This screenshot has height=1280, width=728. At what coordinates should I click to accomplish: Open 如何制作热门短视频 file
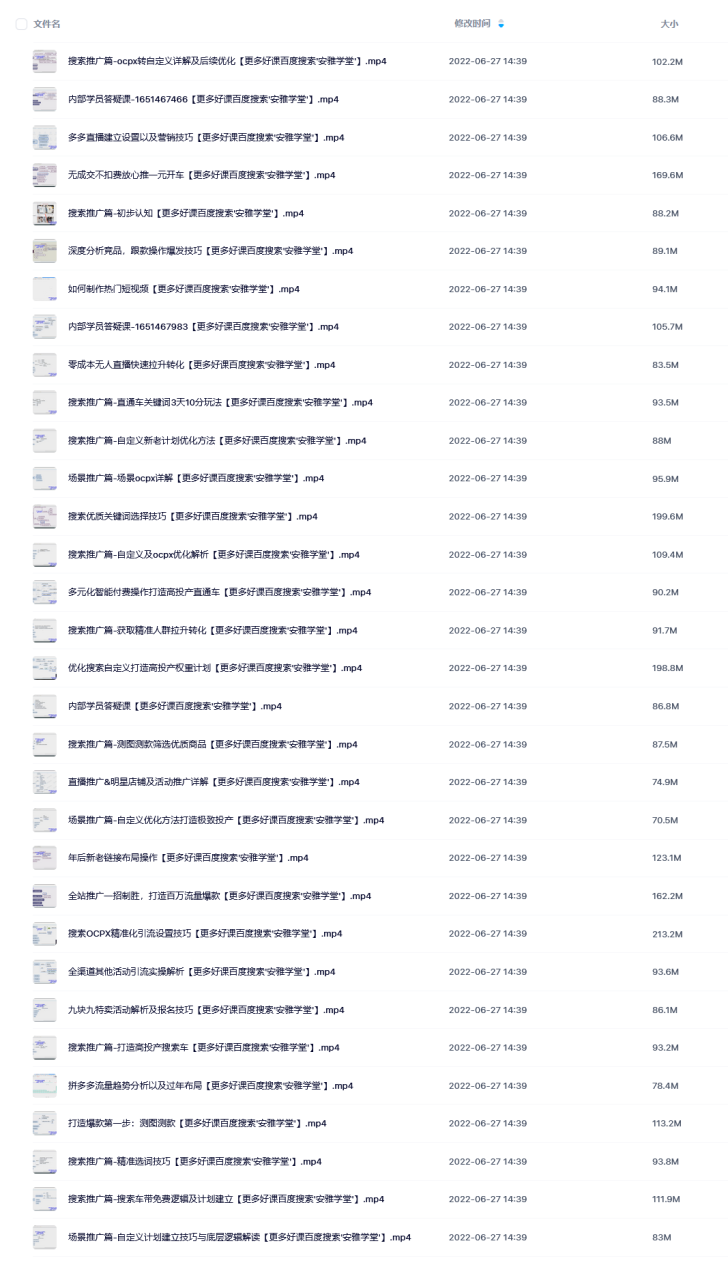[184, 289]
